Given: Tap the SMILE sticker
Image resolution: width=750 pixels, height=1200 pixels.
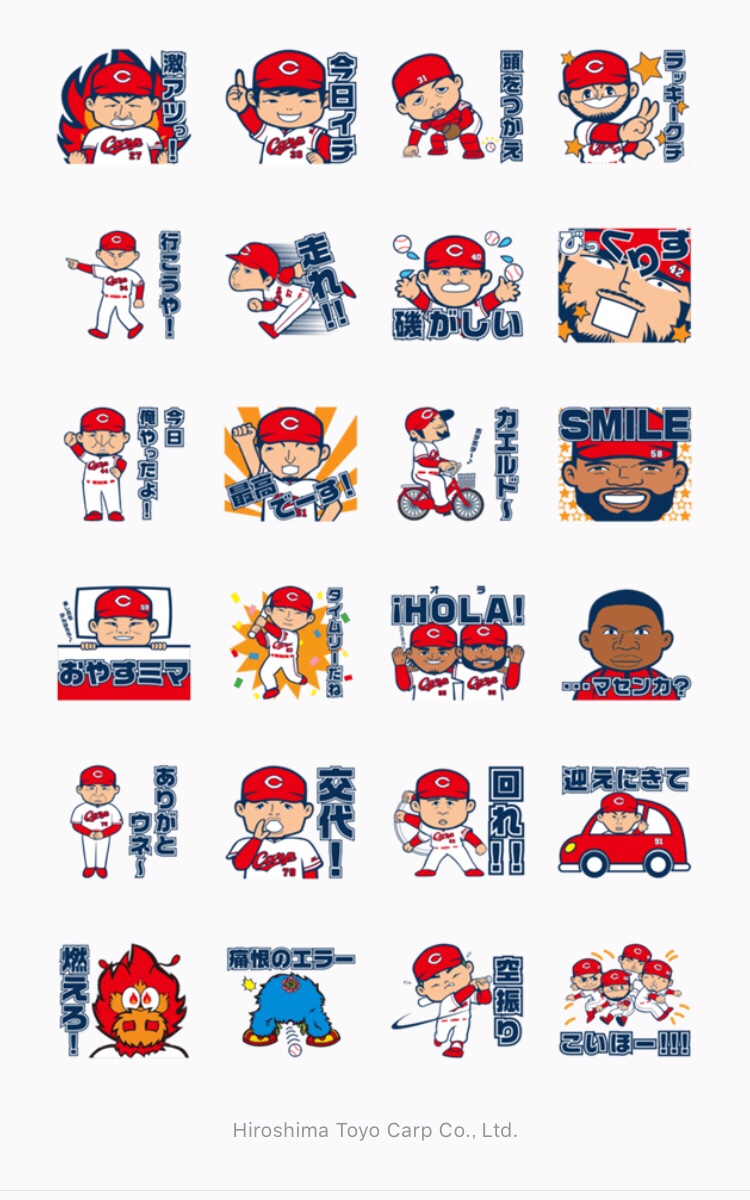Looking at the screenshot, I should [624, 463].
